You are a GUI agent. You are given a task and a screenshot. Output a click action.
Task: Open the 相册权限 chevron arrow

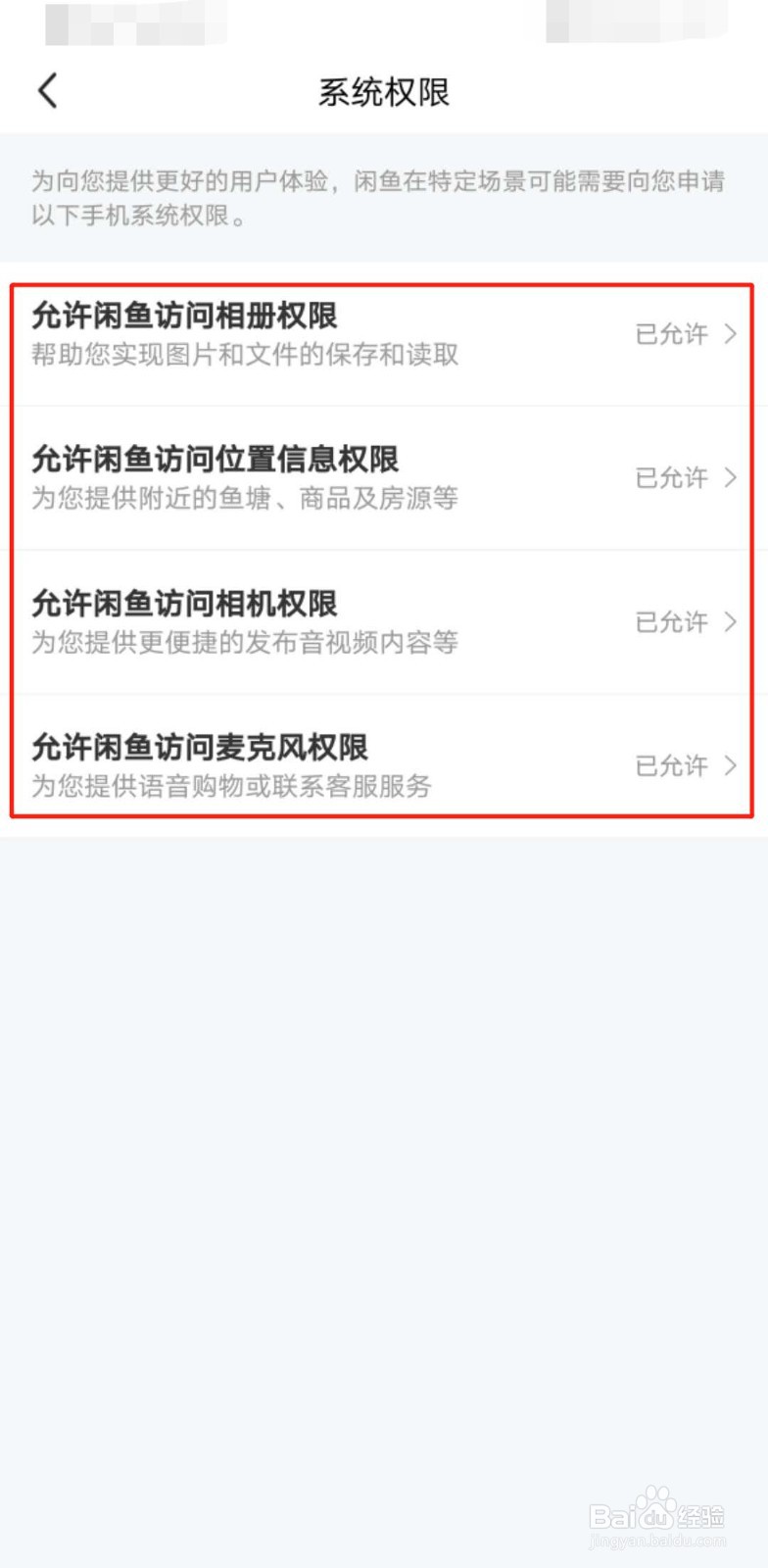click(730, 334)
